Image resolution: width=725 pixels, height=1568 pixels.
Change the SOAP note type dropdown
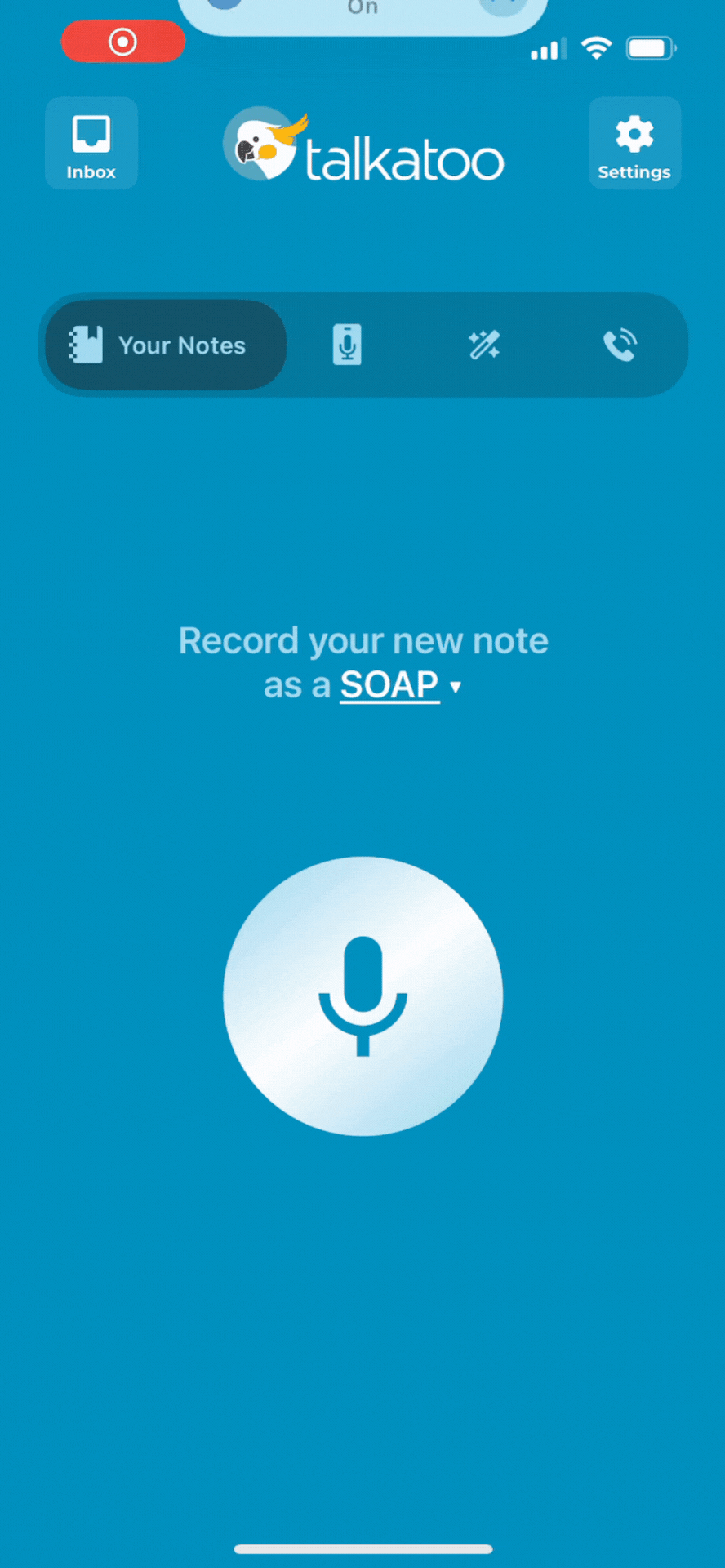tap(400, 685)
